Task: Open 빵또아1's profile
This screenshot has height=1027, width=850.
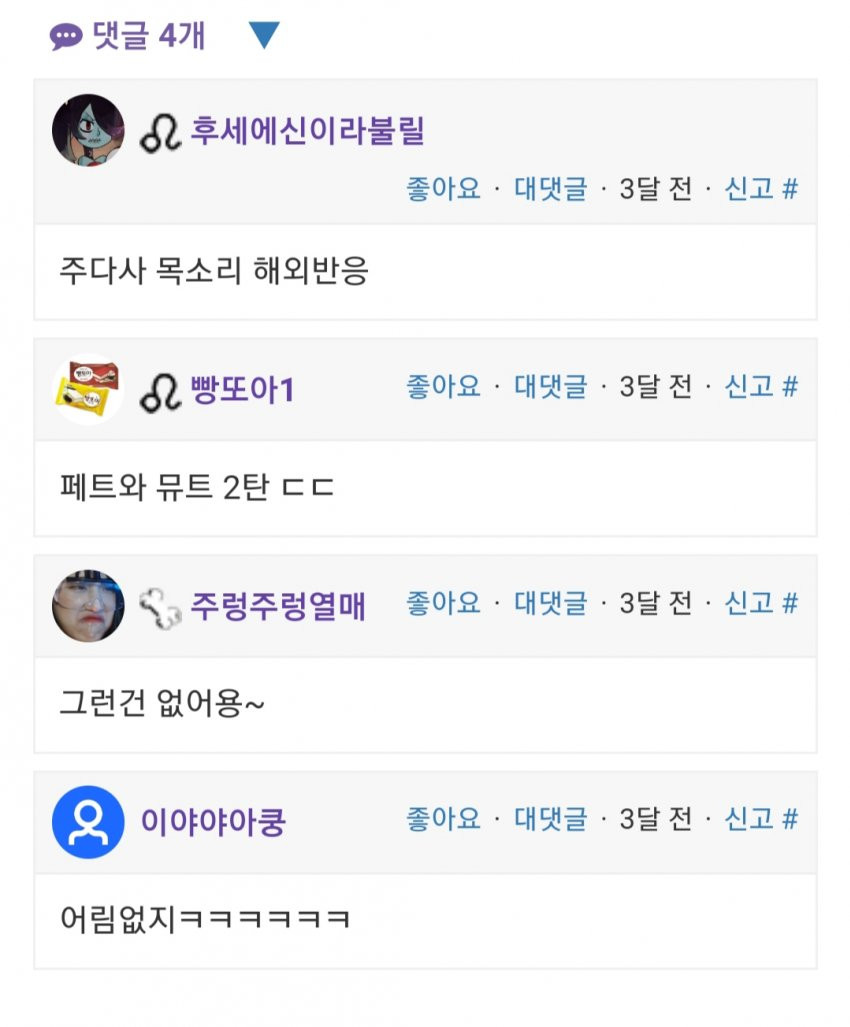Action: coord(242,389)
